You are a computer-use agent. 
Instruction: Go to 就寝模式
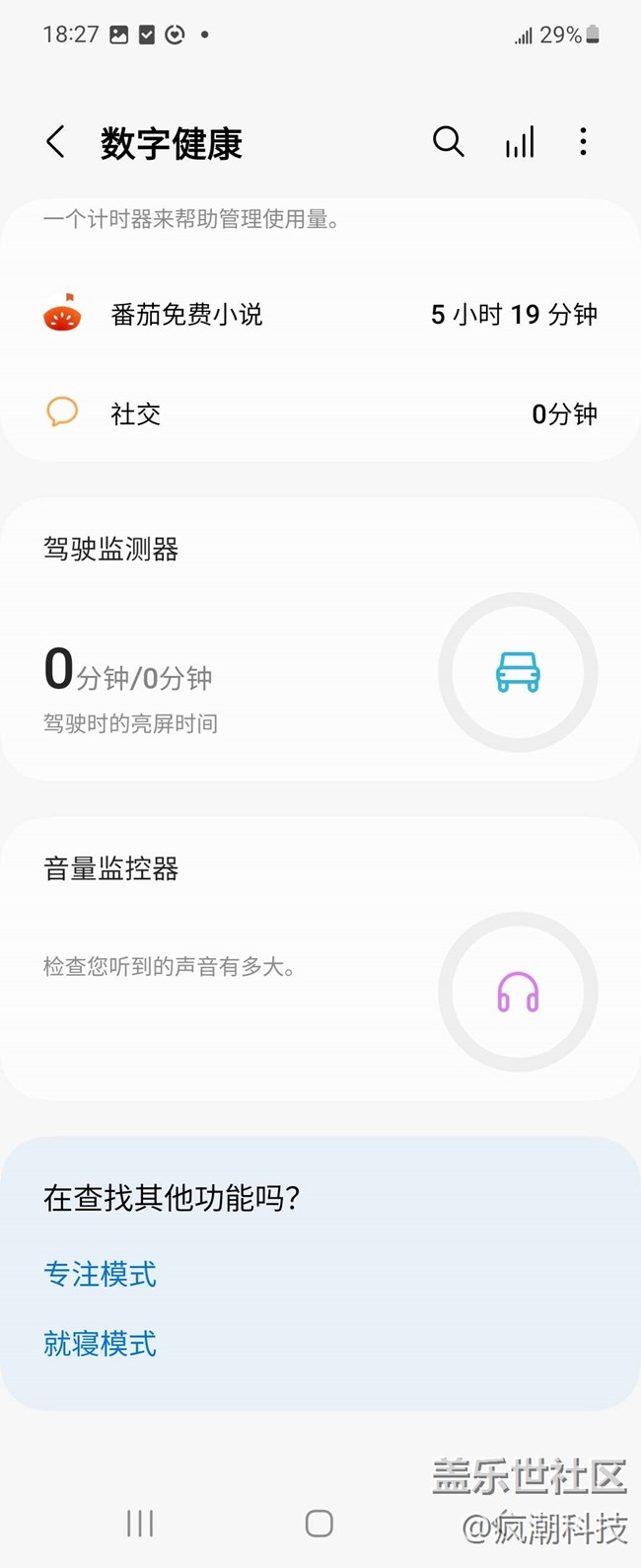tap(101, 1343)
